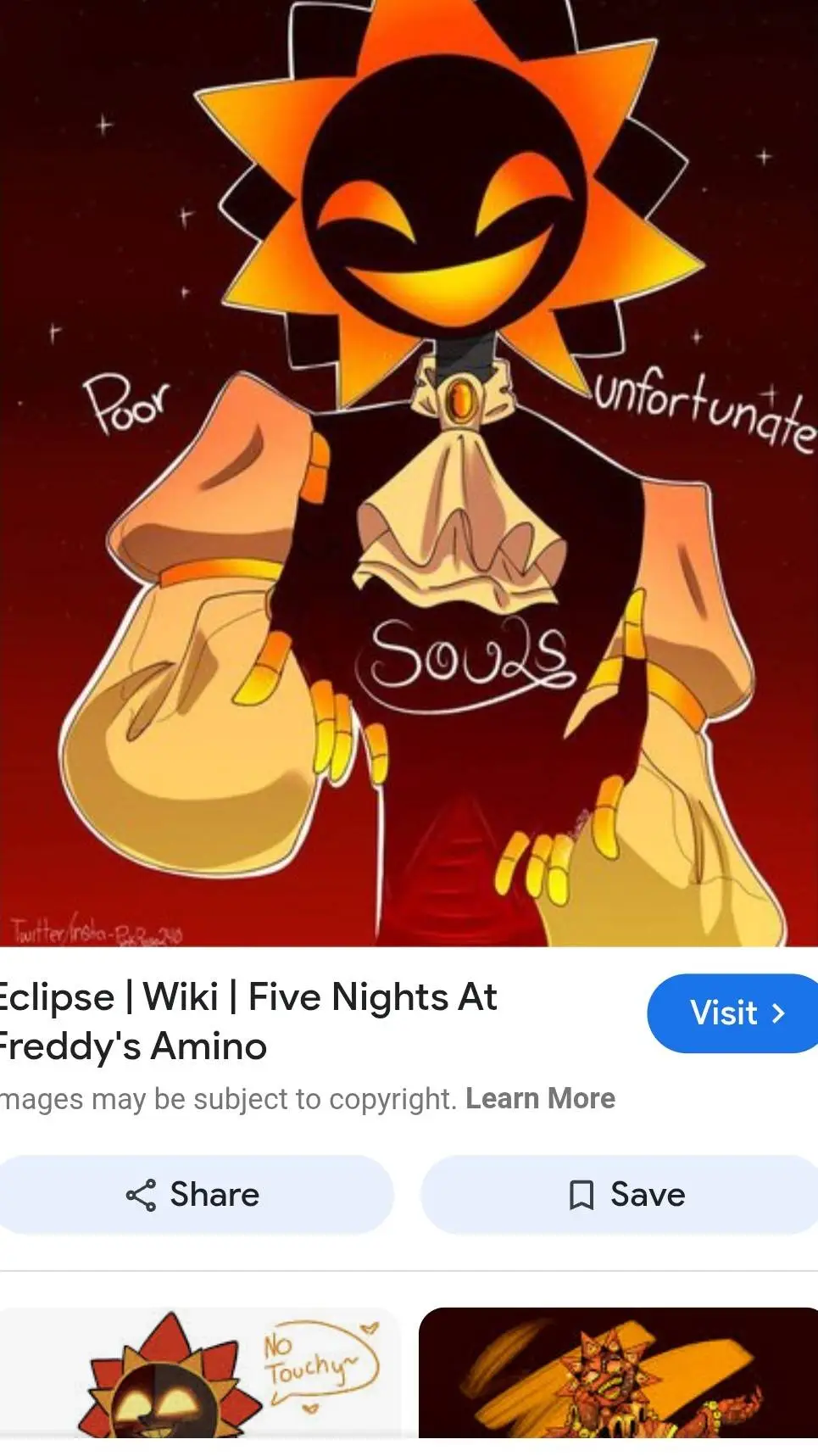
Task: Open the related dark orange sun image
Action: click(x=618, y=1374)
